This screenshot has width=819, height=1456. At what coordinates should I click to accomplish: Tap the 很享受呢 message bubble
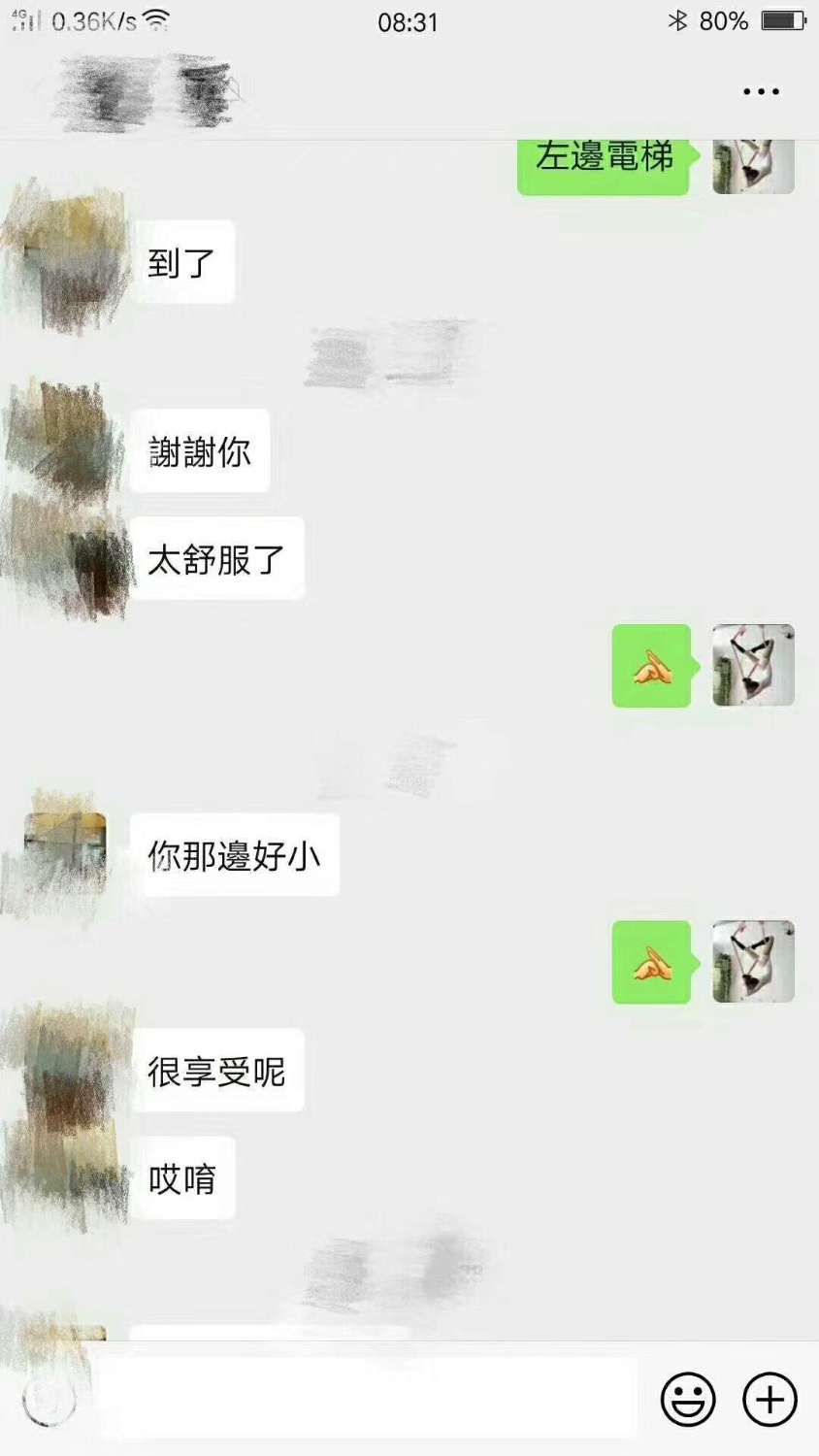tap(216, 1071)
